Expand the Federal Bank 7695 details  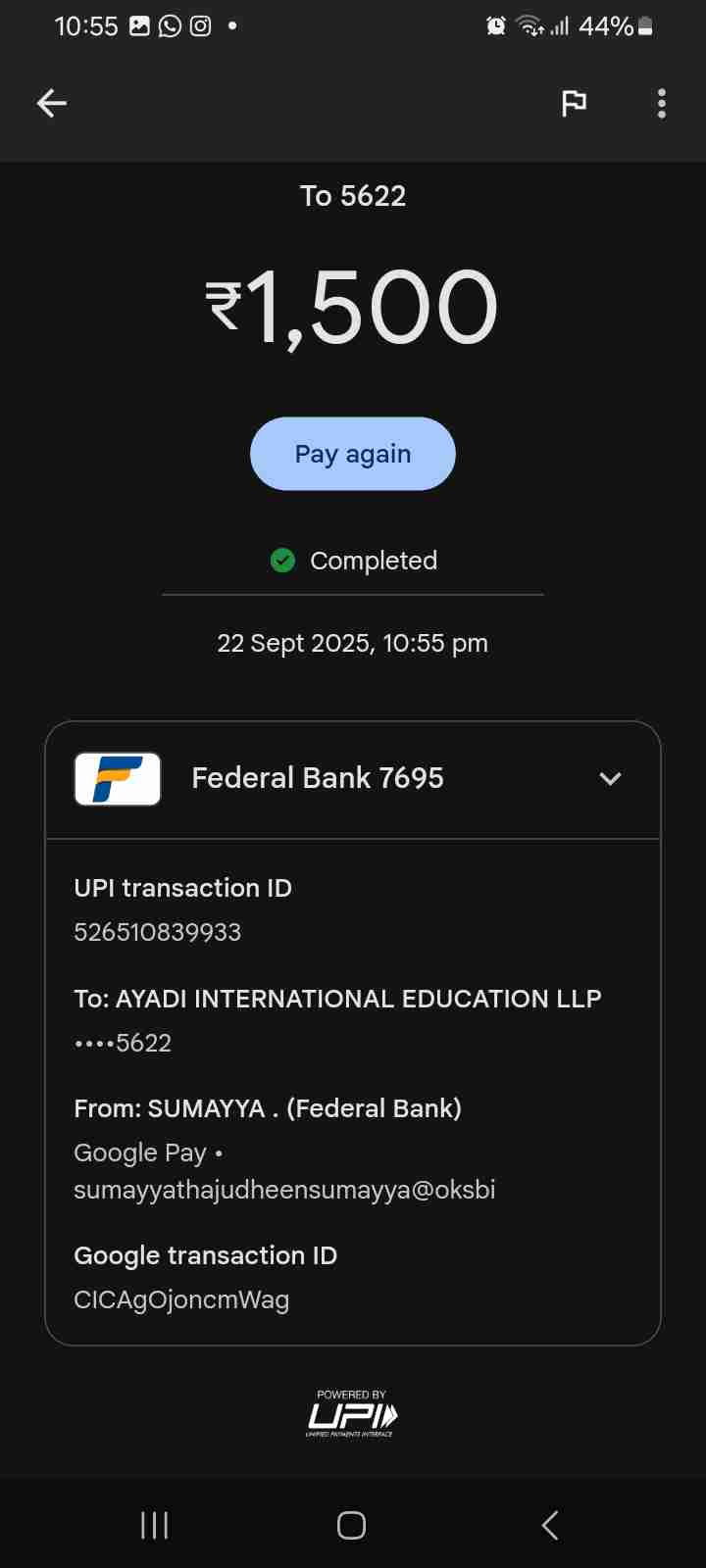click(x=610, y=778)
